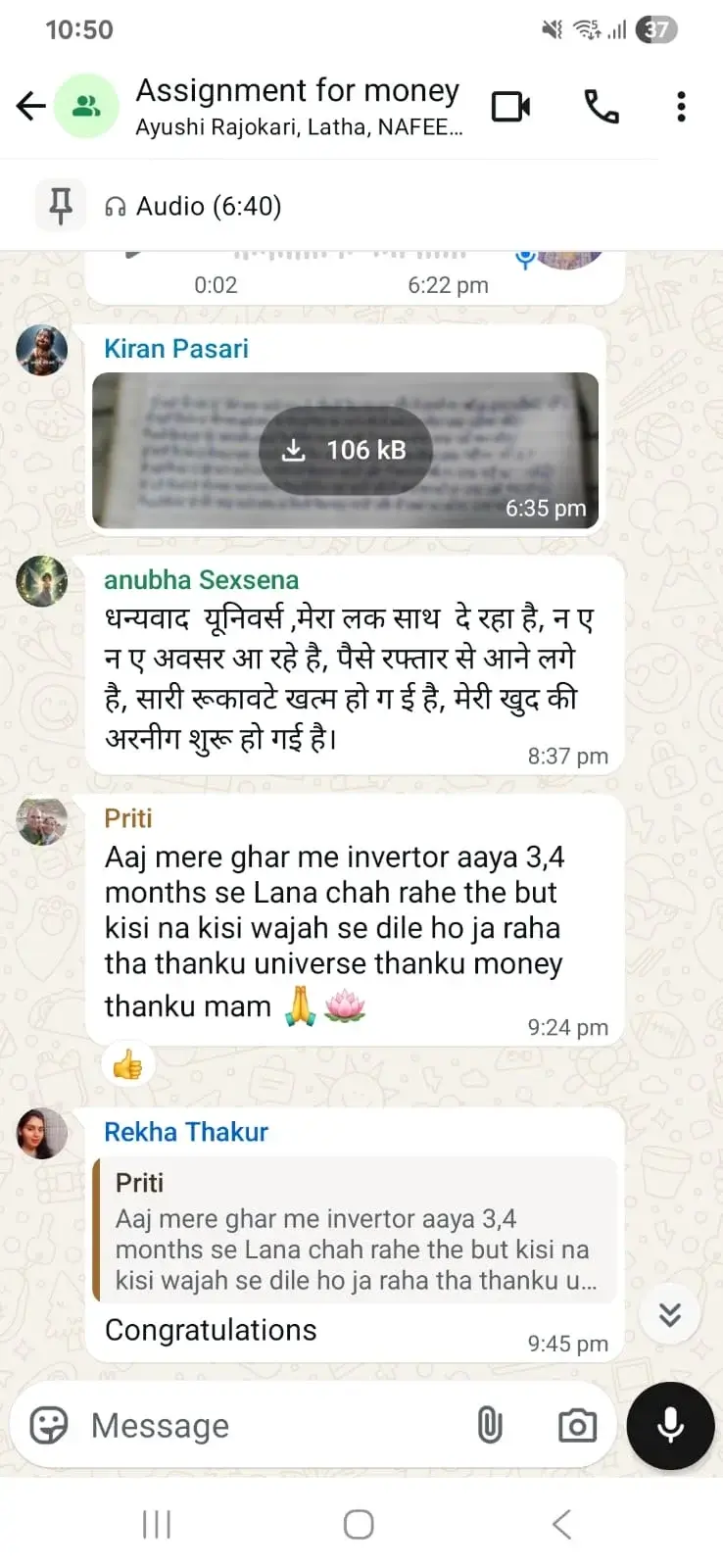Jump to the latest messages
The height and width of the screenshot is (1568, 723).
(670, 1314)
